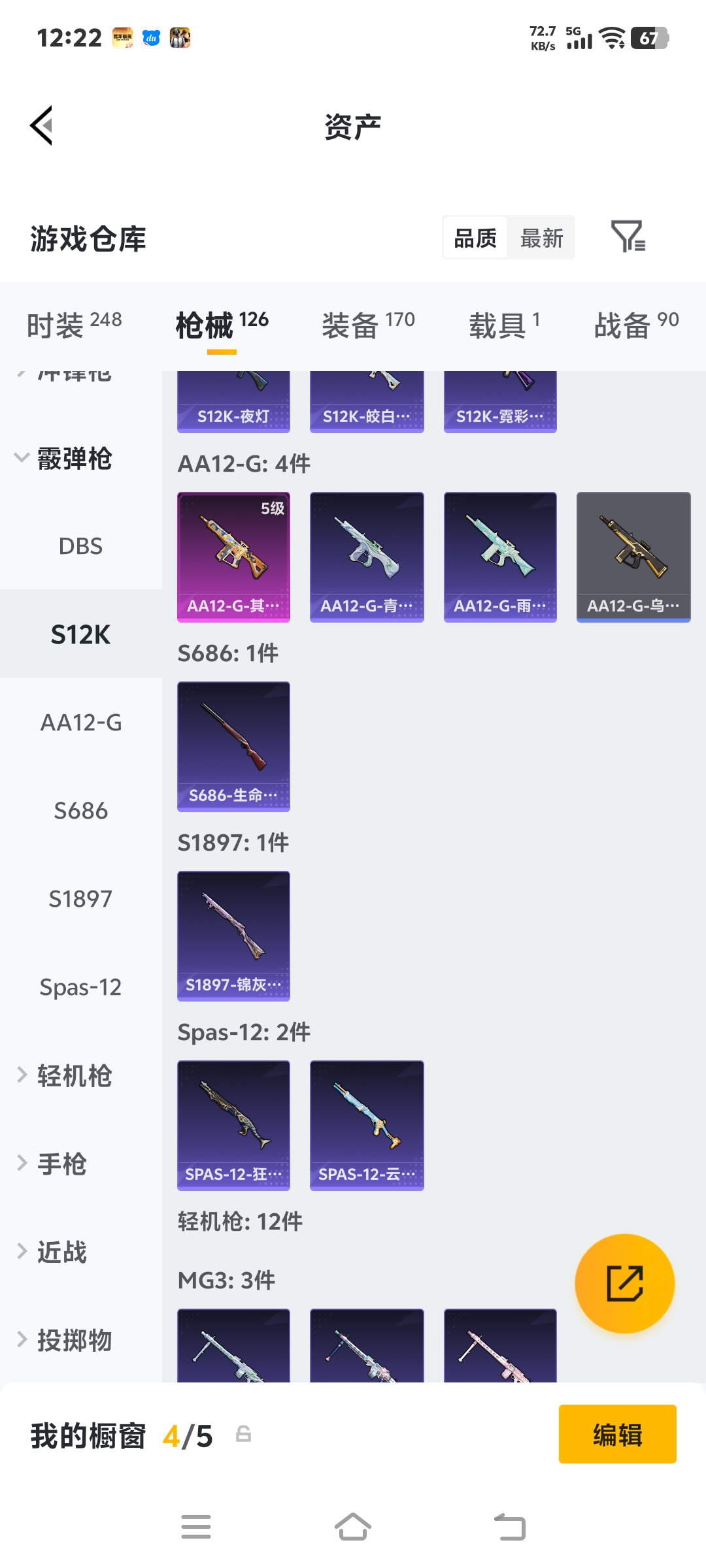Screen dimensions: 706x1568
Task: Open the SPAS-12-云… skin tile
Action: coord(367,1126)
